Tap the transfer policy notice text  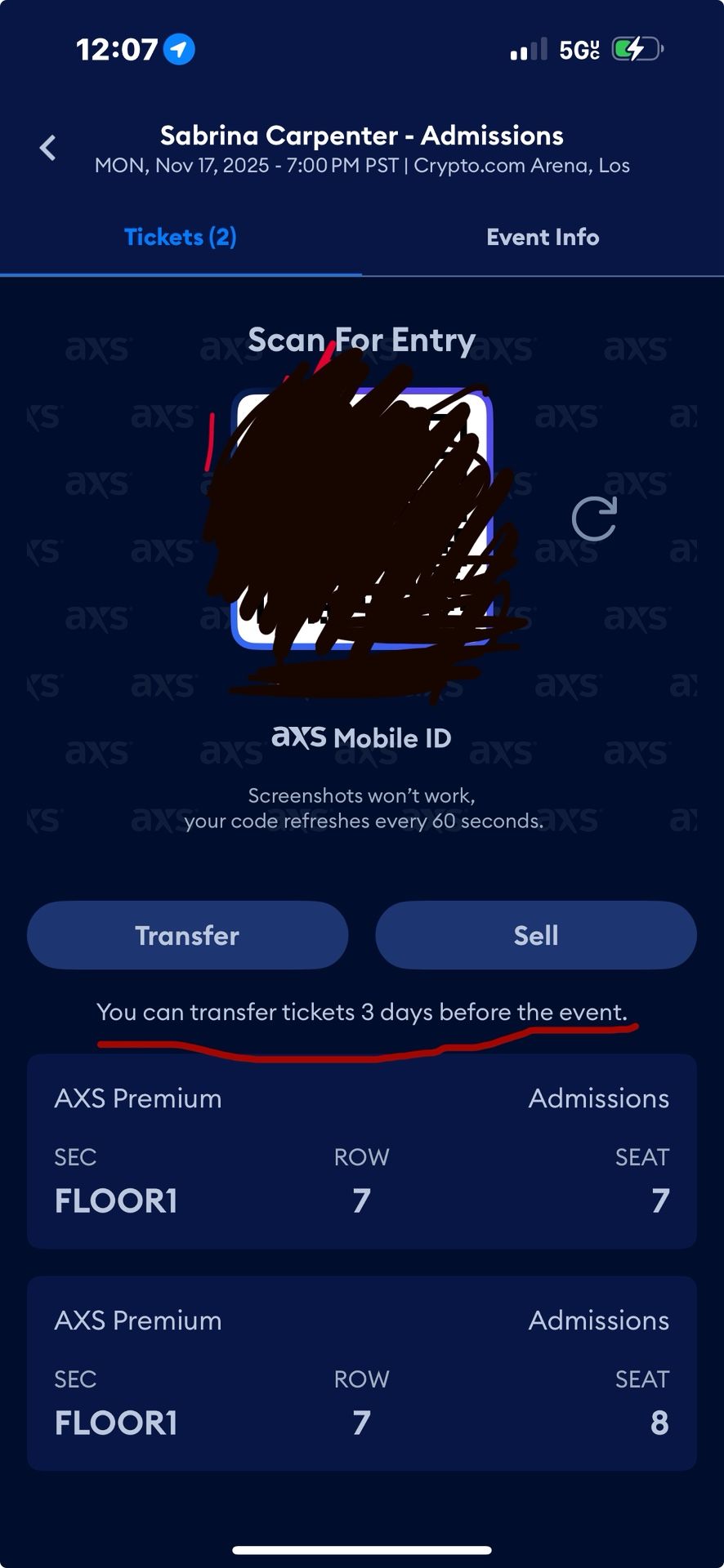click(x=362, y=1012)
